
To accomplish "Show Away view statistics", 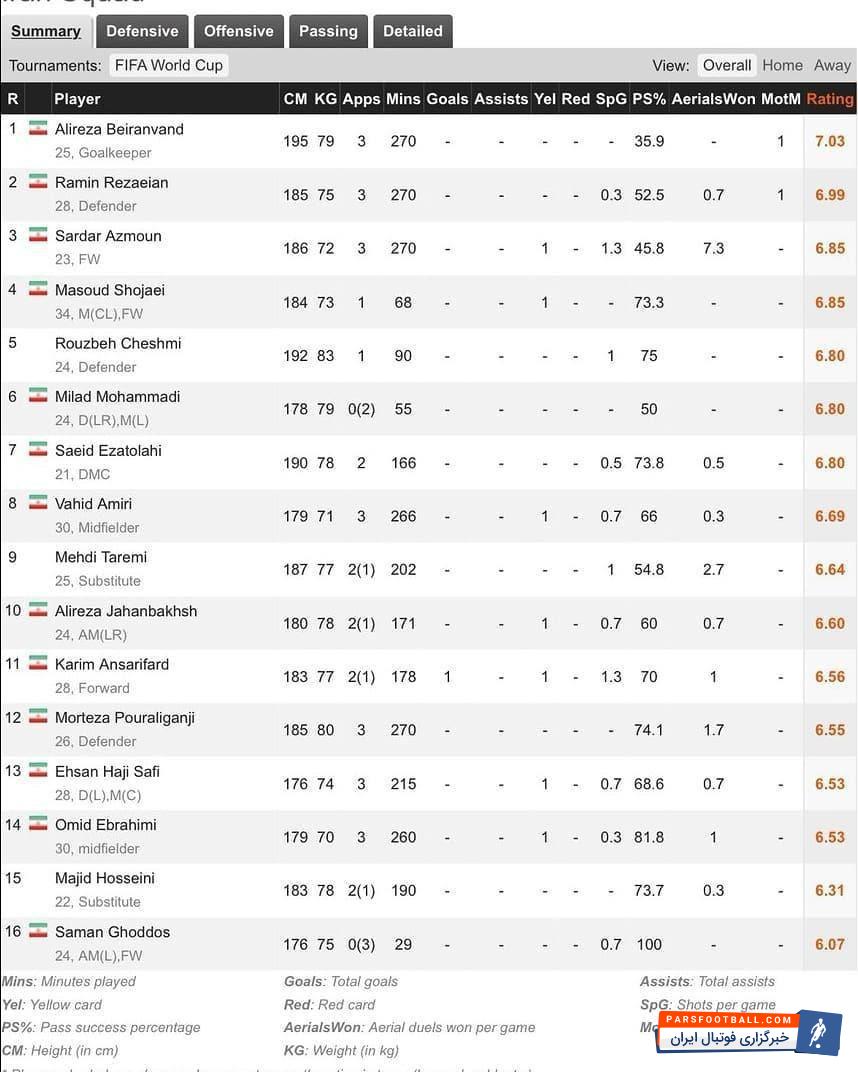I will 832,65.
